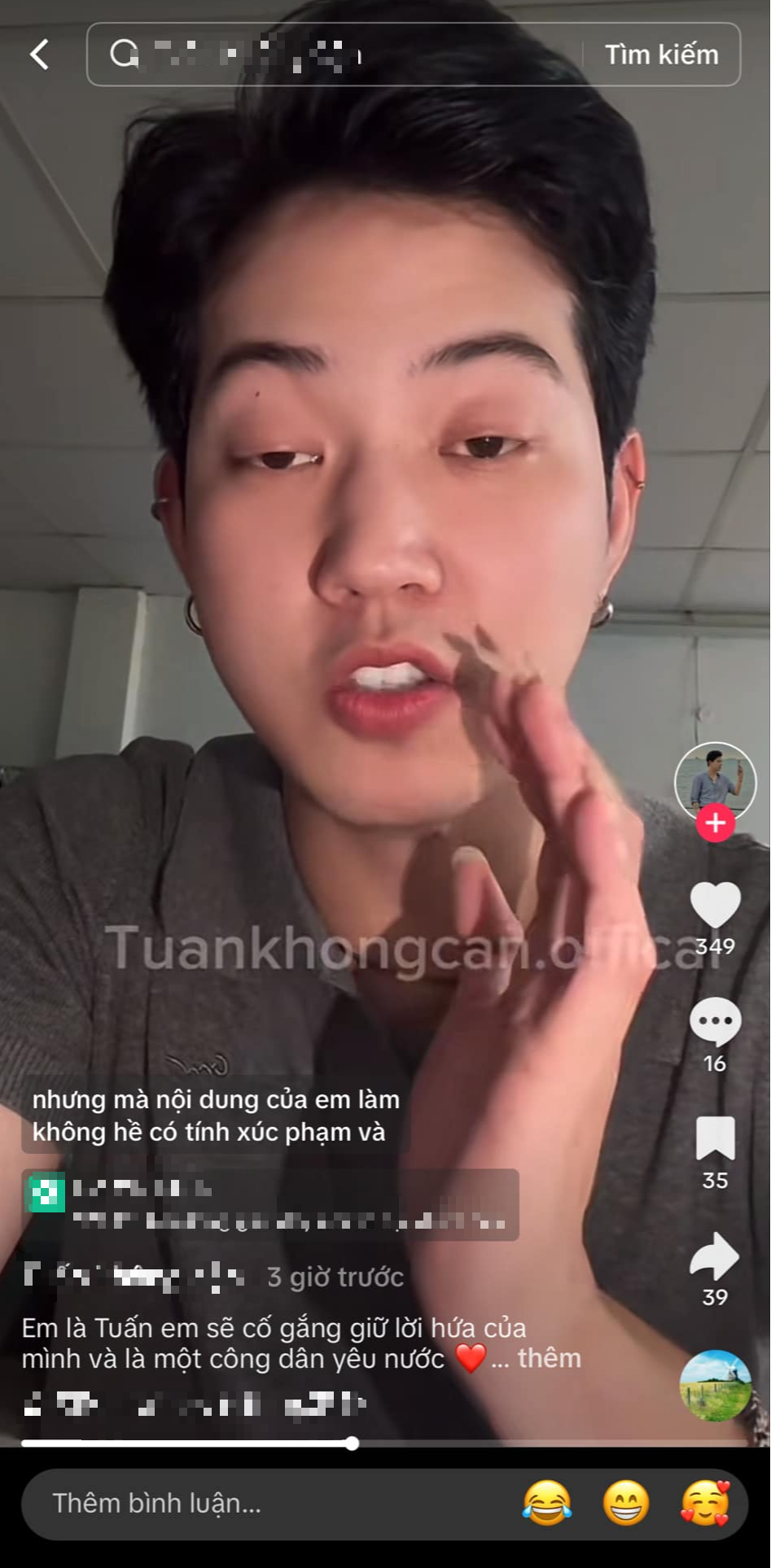Image resolution: width=771 pixels, height=1568 pixels.
Task: Share the video with the arrow icon
Action: (715, 1256)
